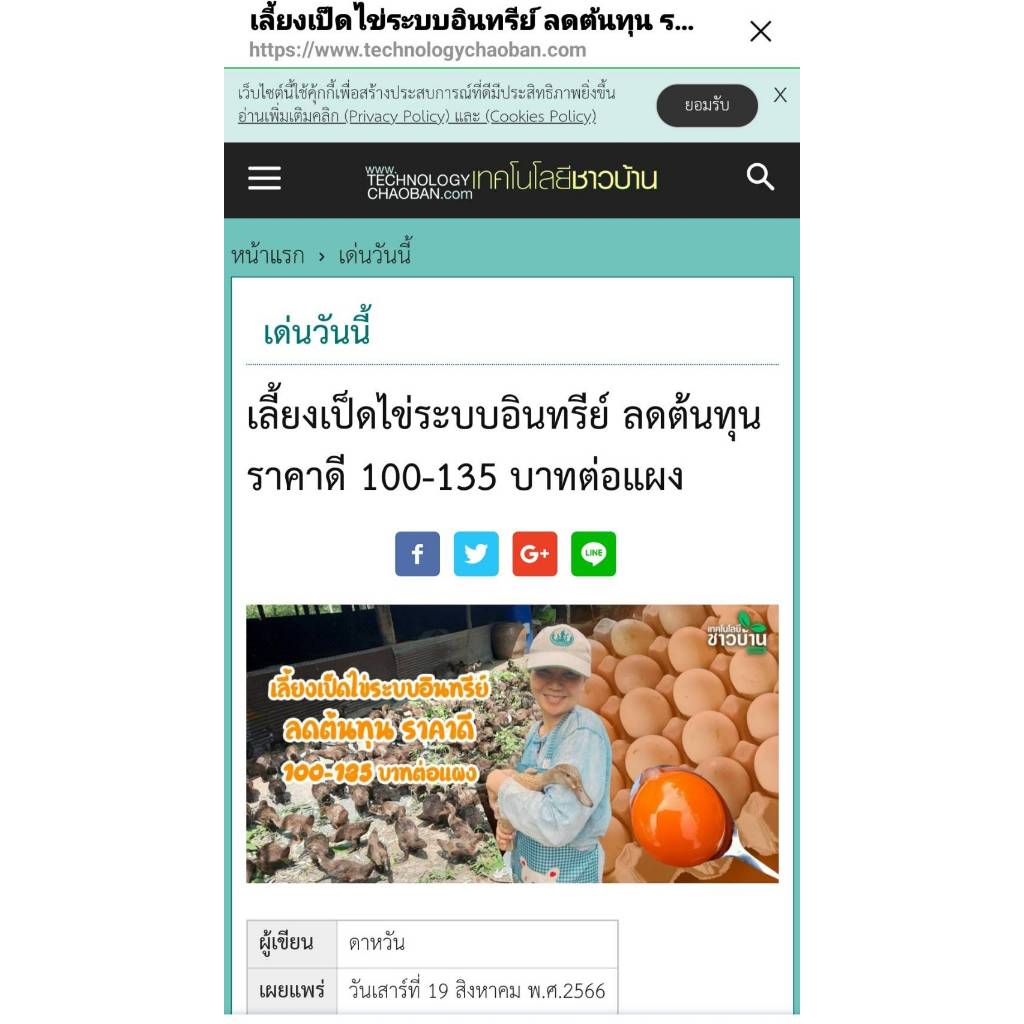Share the article on Twitter
This screenshot has width=1024, height=1024.
click(x=476, y=554)
